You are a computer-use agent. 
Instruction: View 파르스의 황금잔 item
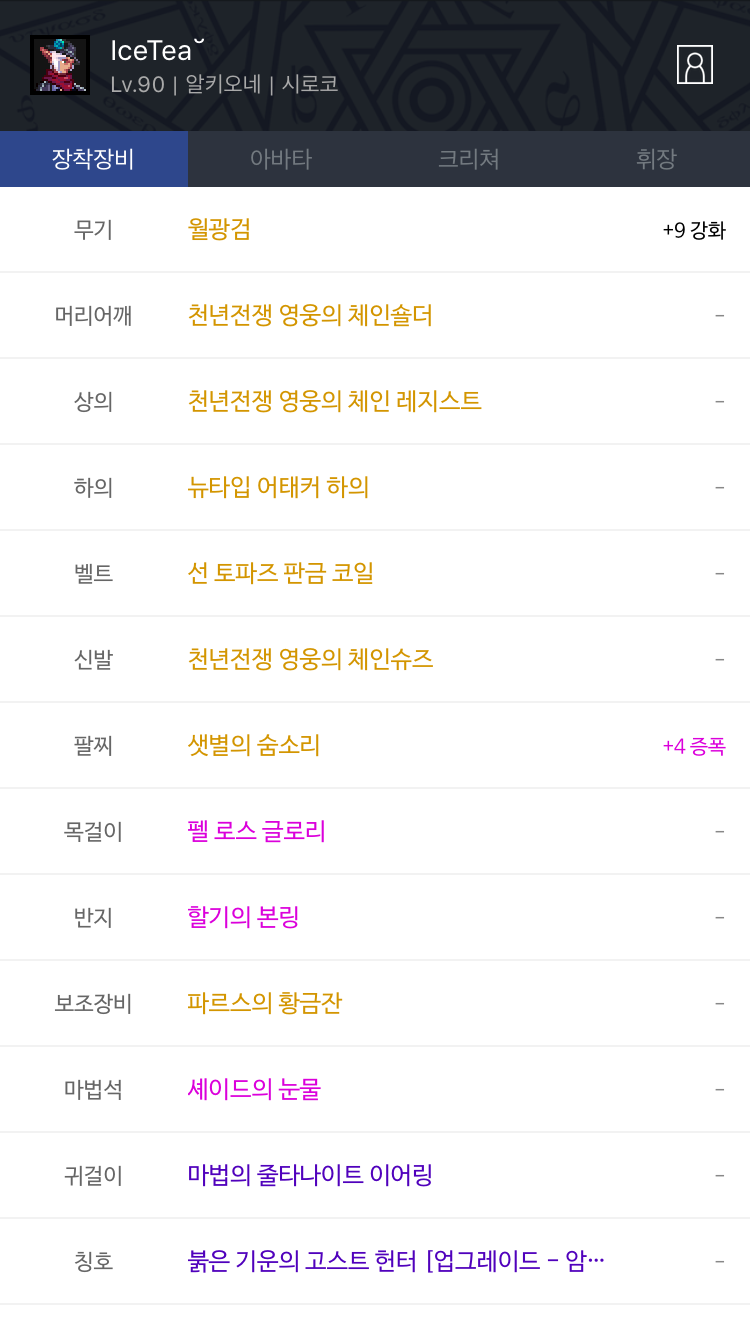click(375, 1004)
